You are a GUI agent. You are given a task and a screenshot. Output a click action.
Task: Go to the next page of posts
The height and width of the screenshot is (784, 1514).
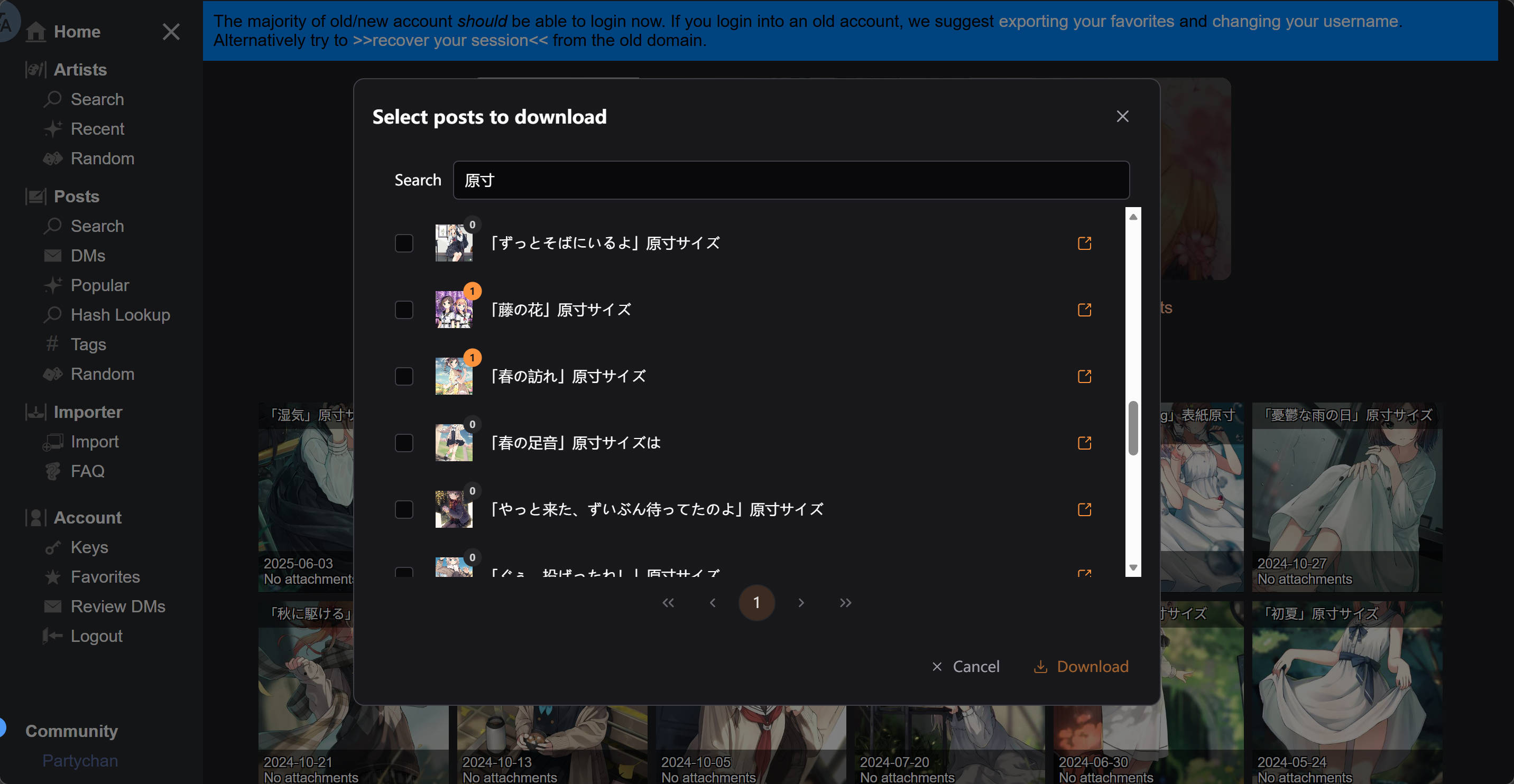800,603
